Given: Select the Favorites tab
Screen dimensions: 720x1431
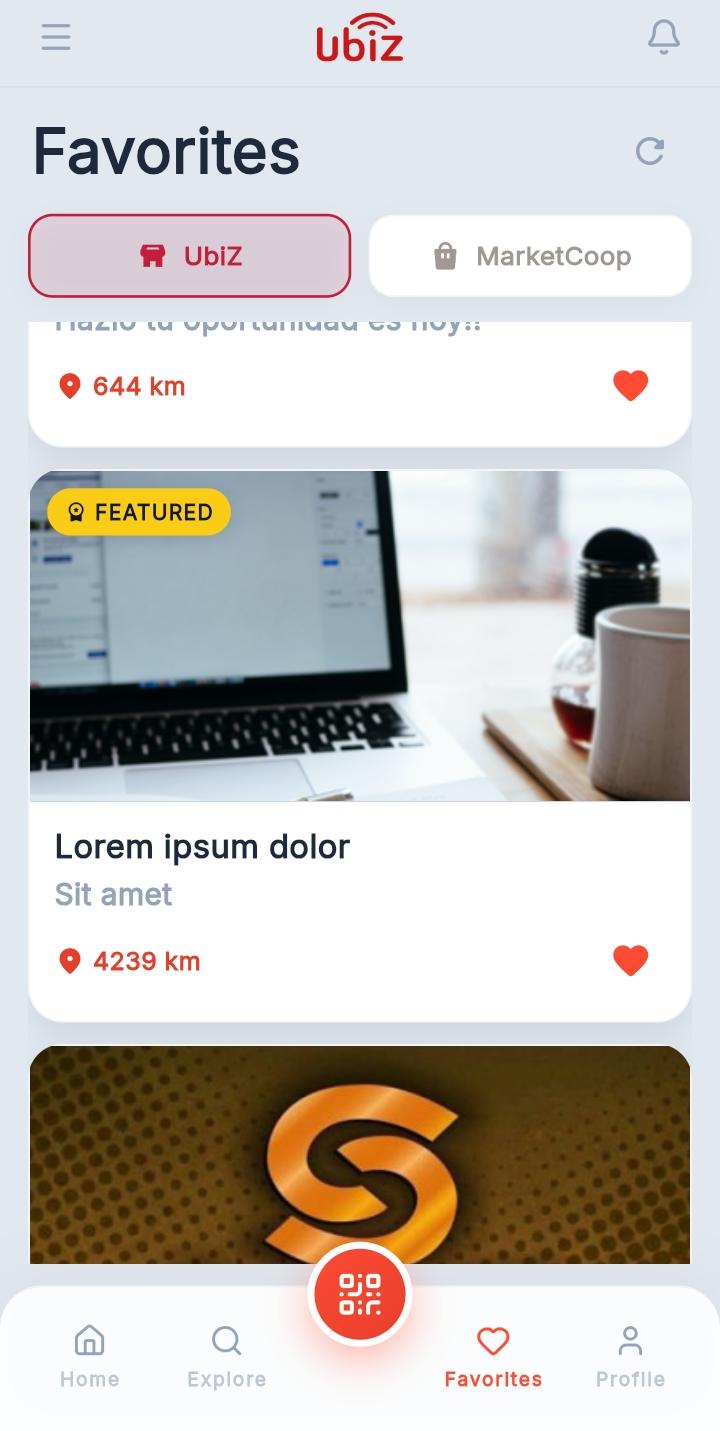Looking at the screenshot, I should (x=493, y=1356).
